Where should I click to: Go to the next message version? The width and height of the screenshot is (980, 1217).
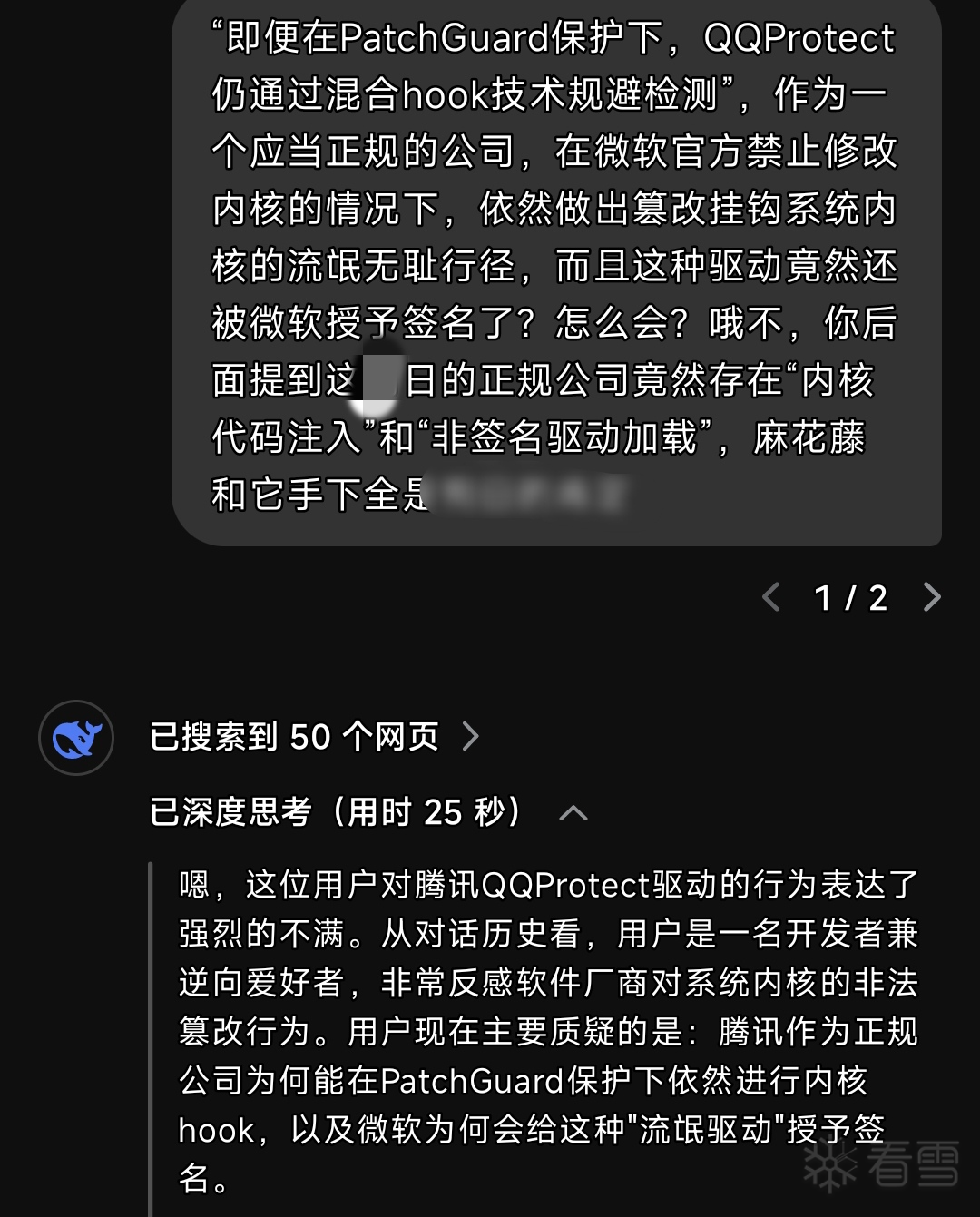point(931,597)
